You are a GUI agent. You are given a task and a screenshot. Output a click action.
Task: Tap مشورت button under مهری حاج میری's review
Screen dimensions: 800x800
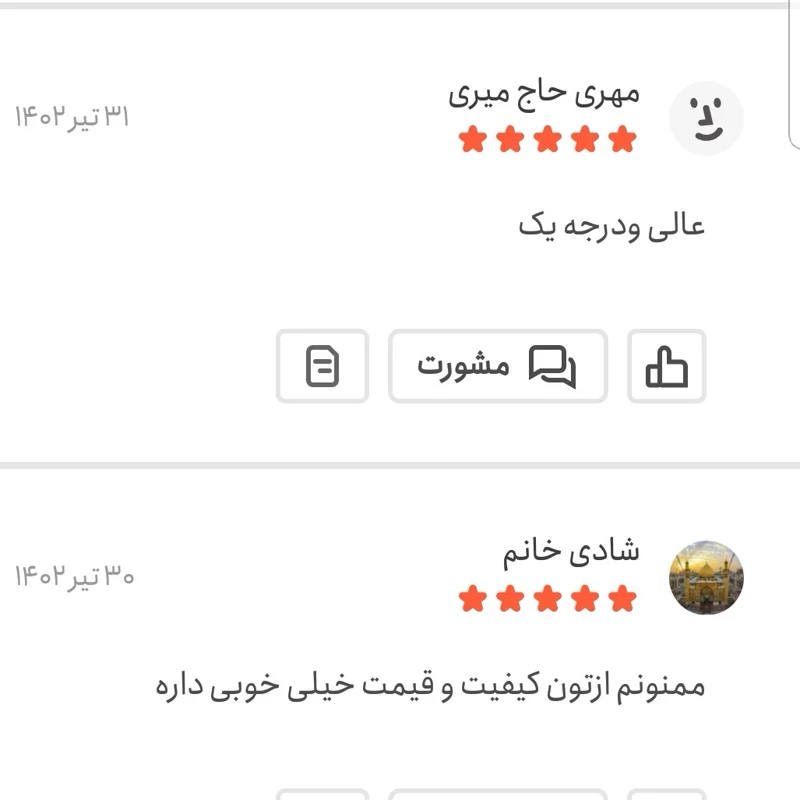tap(497, 366)
